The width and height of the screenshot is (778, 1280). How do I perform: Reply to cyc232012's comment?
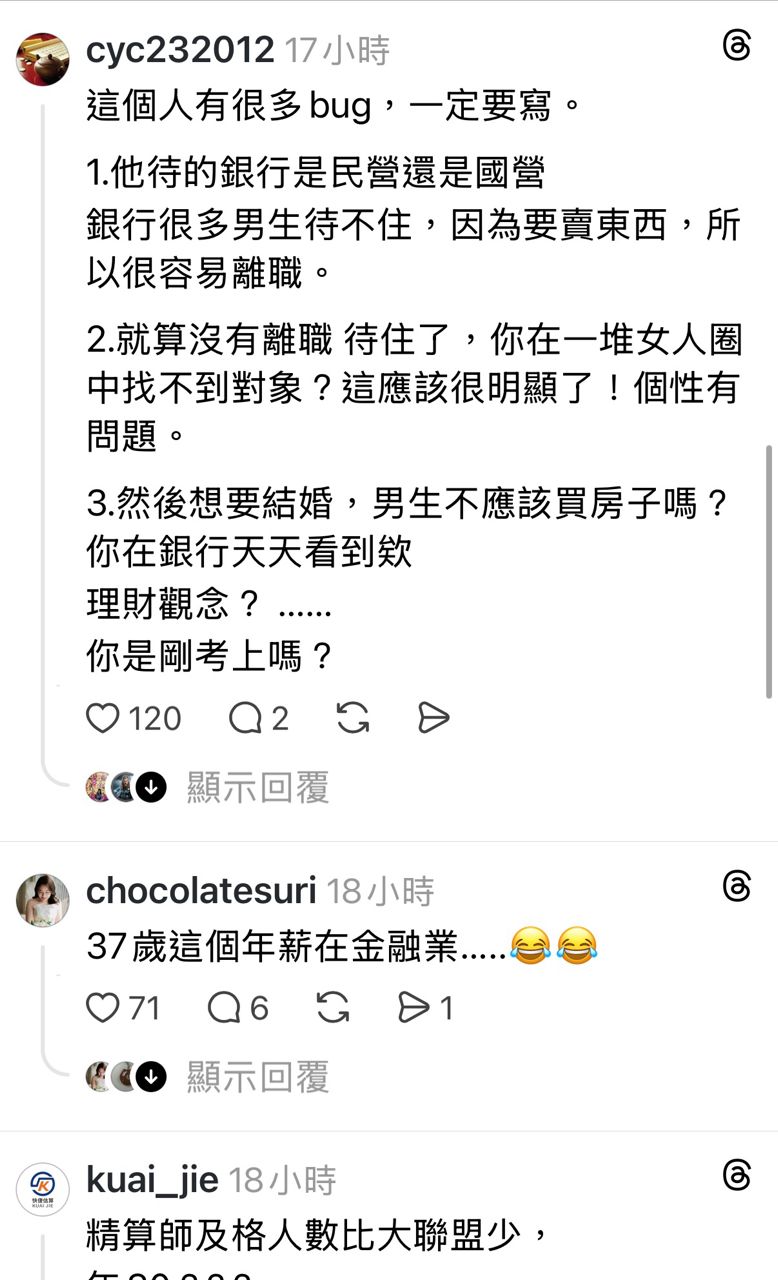245,718
